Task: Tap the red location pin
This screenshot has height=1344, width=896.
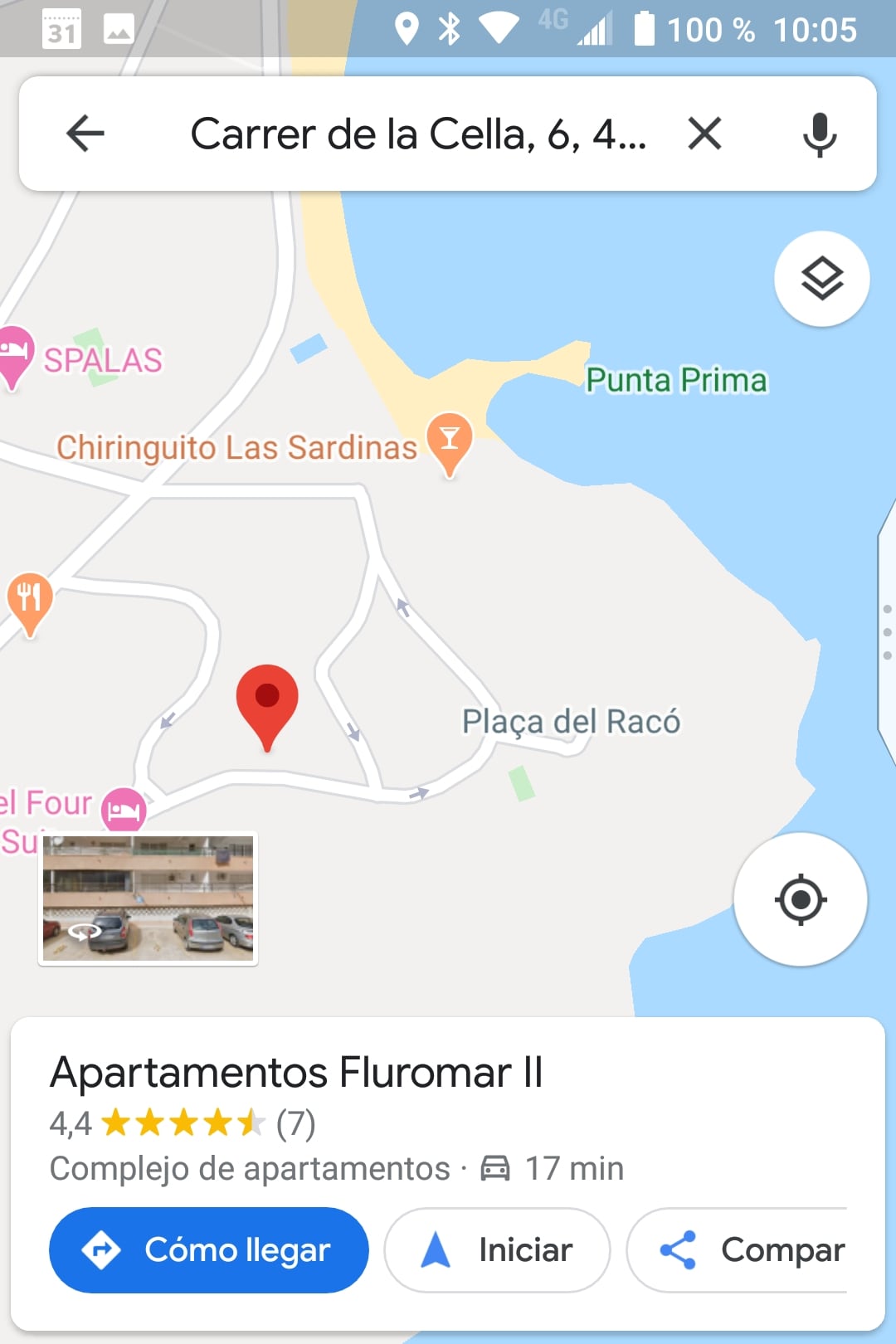Action: click(x=267, y=701)
